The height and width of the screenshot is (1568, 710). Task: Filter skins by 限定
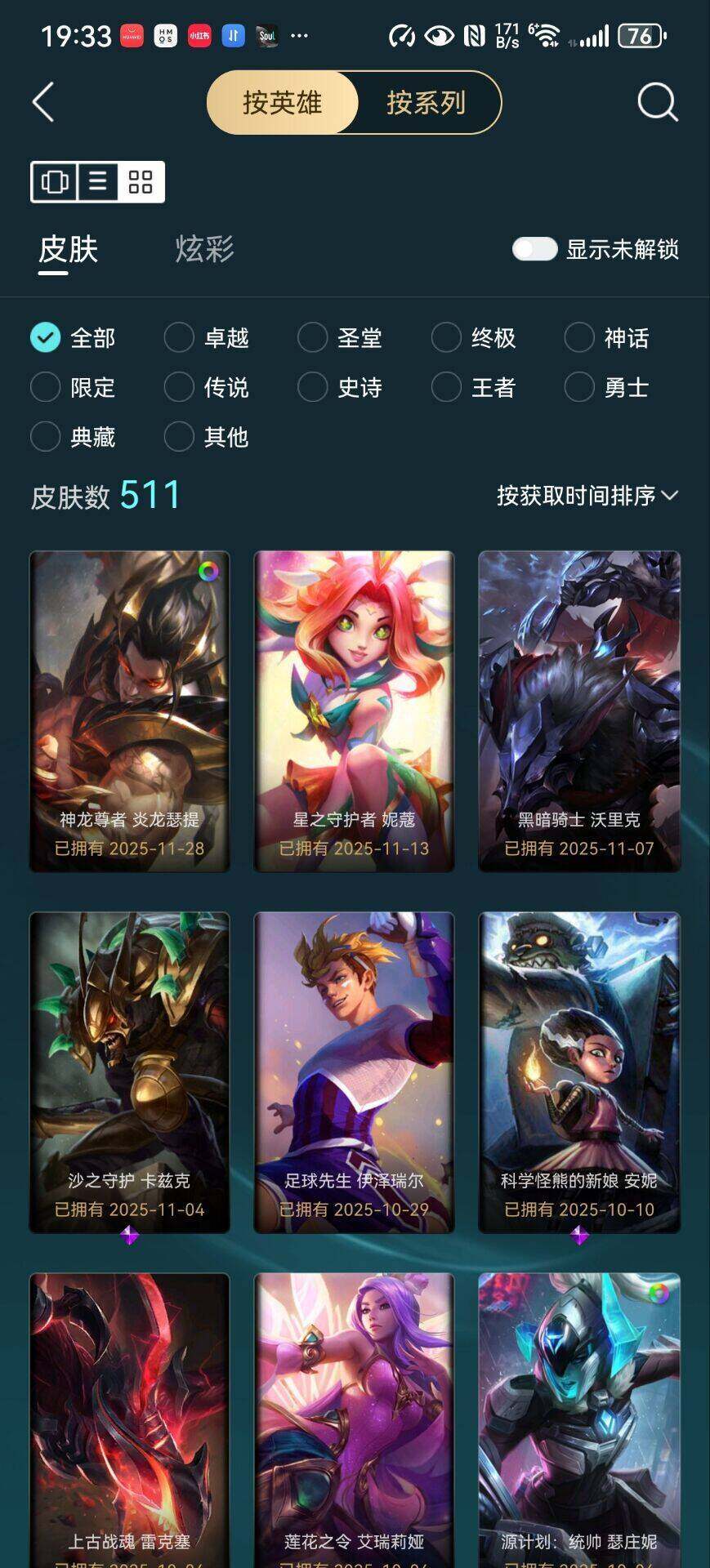coord(46,387)
